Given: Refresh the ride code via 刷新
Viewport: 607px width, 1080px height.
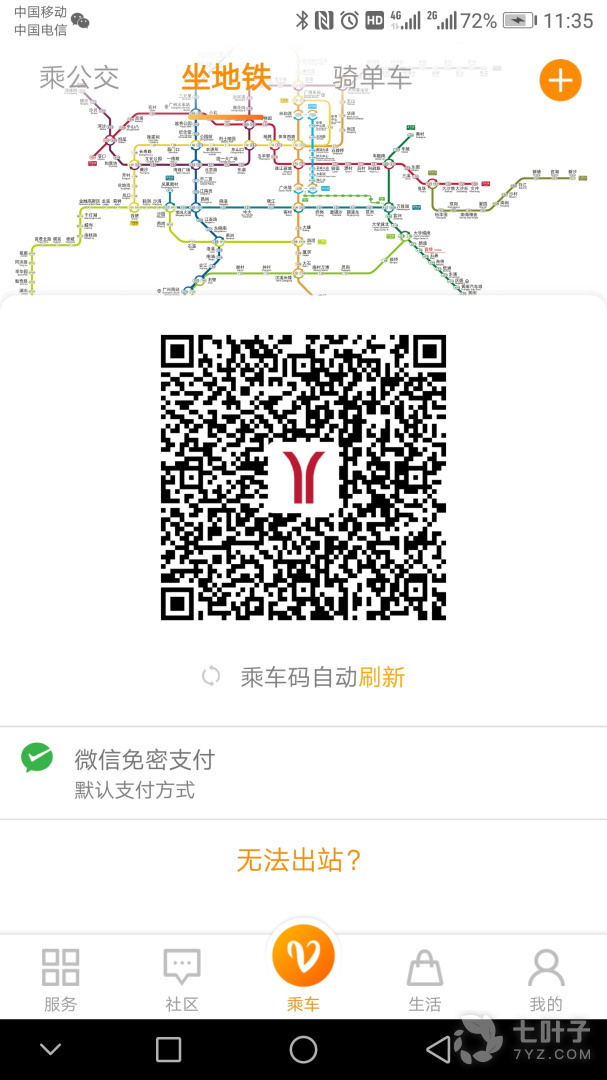Looking at the screenshot, I should (x=381, y=677).
